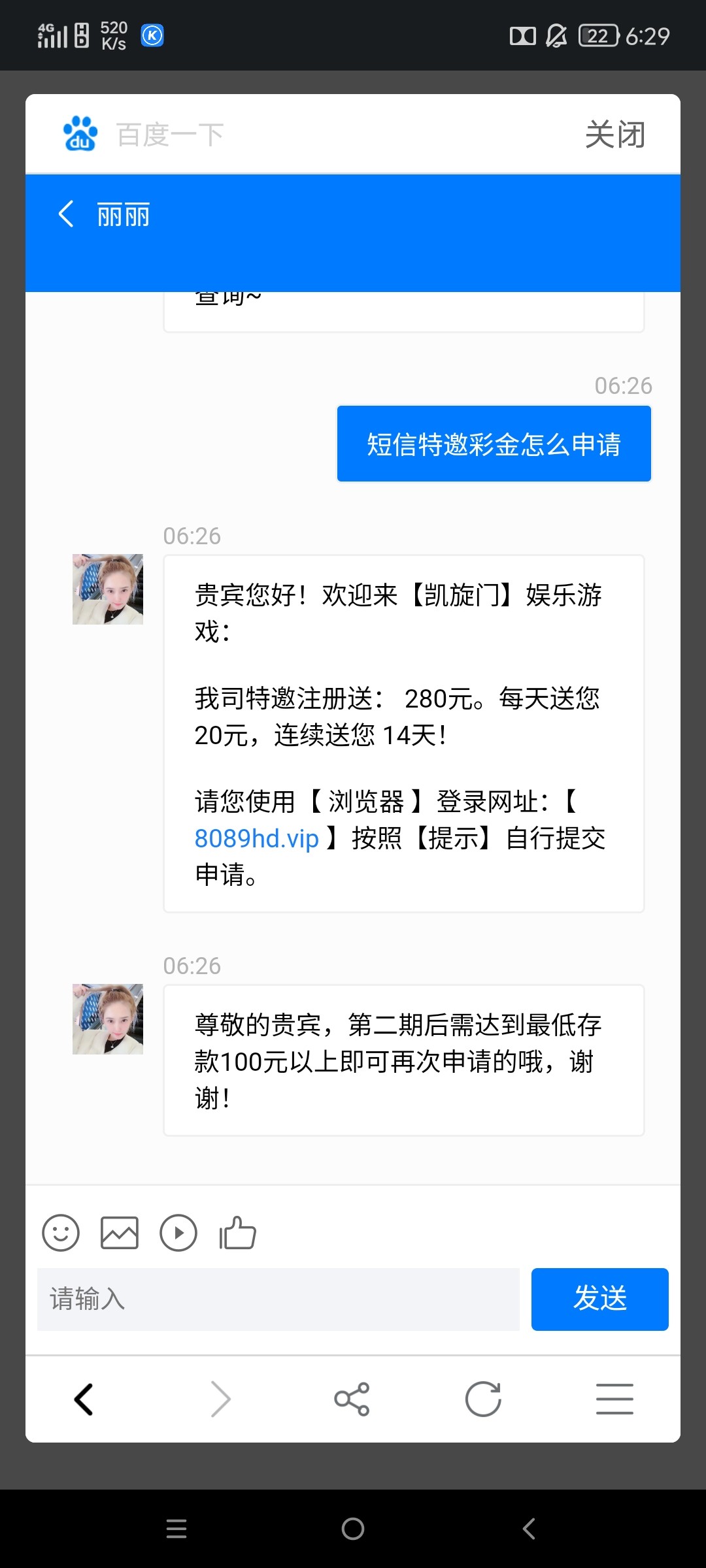Select the image attachment icon
Viewport: 706px width, 1568px height.
click(x=119, y=1233)
